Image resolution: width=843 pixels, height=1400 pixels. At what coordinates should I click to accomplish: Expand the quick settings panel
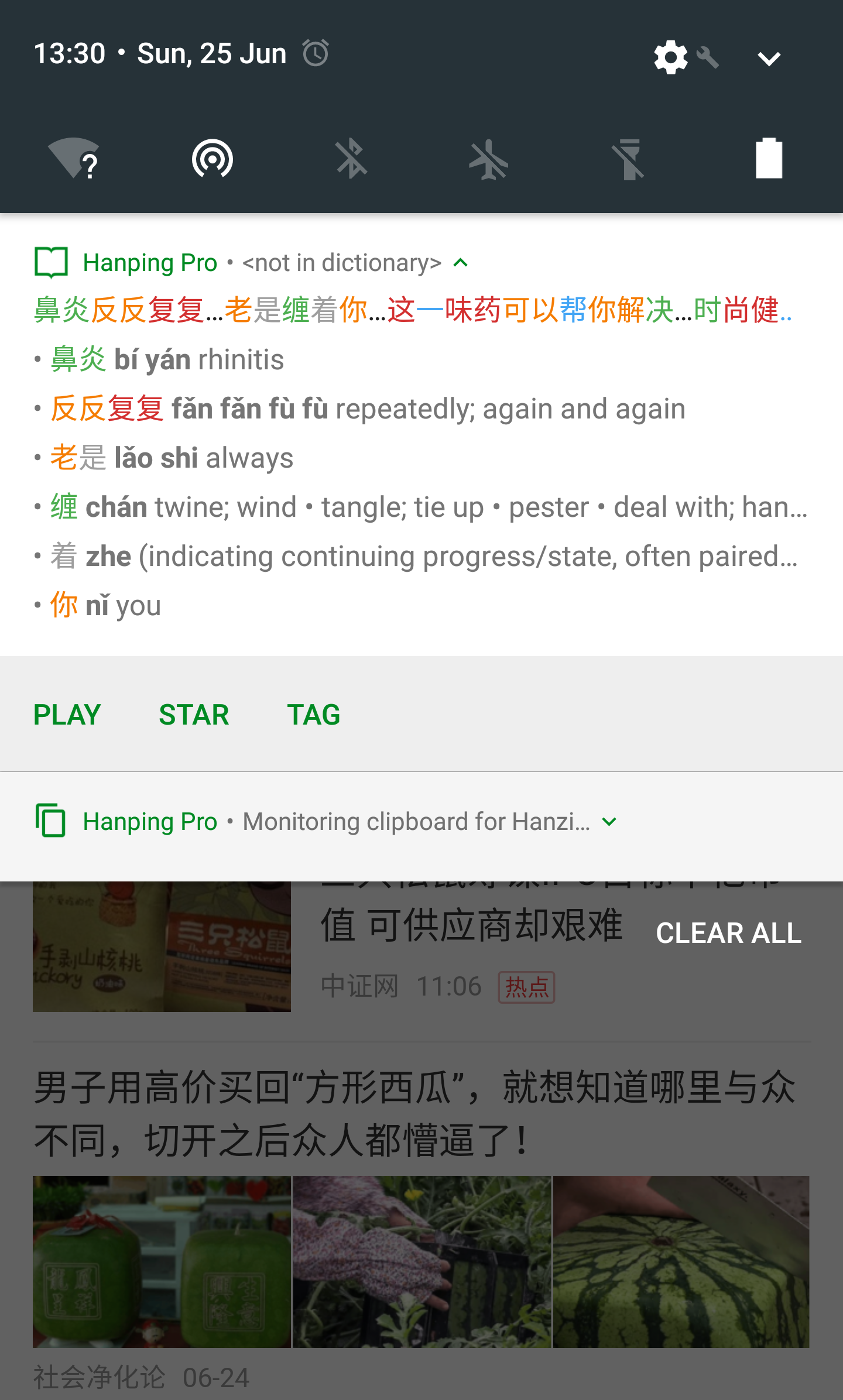point(769,58)
